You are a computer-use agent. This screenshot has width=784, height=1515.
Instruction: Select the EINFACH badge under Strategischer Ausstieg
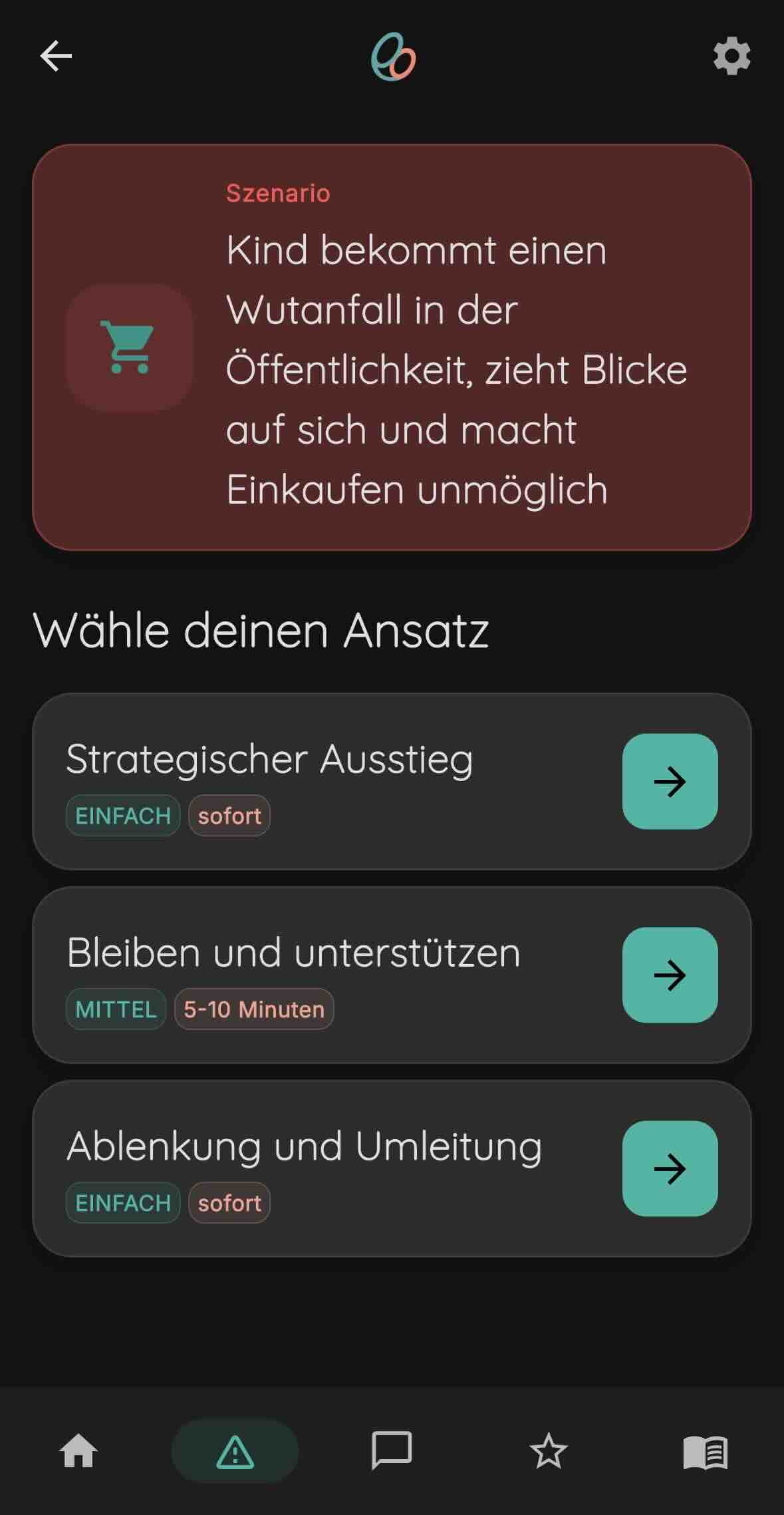pos(122,814)
